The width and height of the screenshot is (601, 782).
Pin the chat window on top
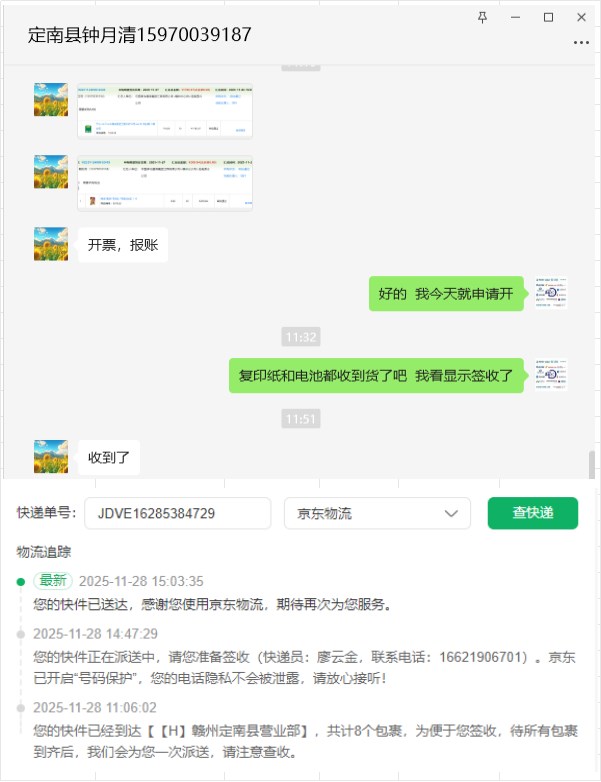483,17
